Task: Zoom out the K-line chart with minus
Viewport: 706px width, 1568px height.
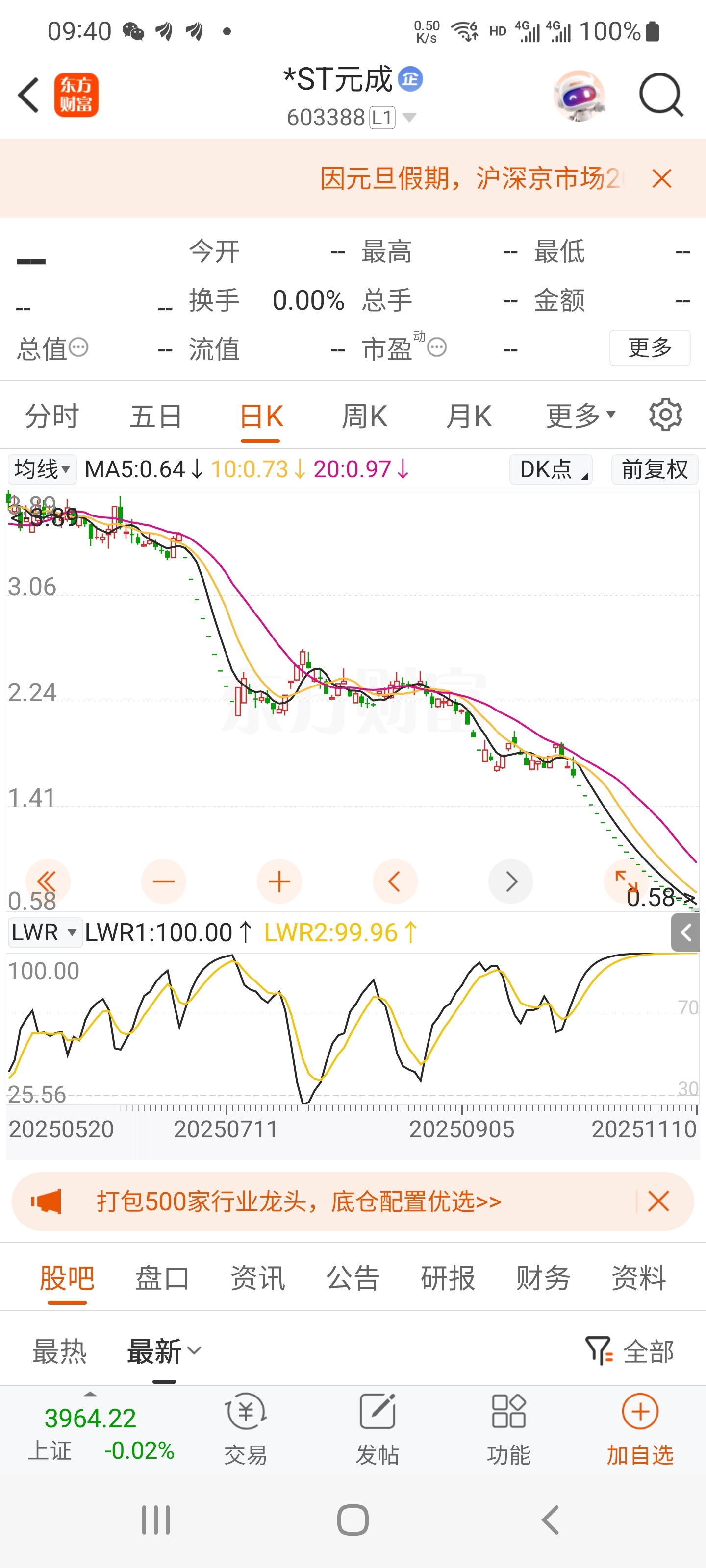Action: coord(163,882)
